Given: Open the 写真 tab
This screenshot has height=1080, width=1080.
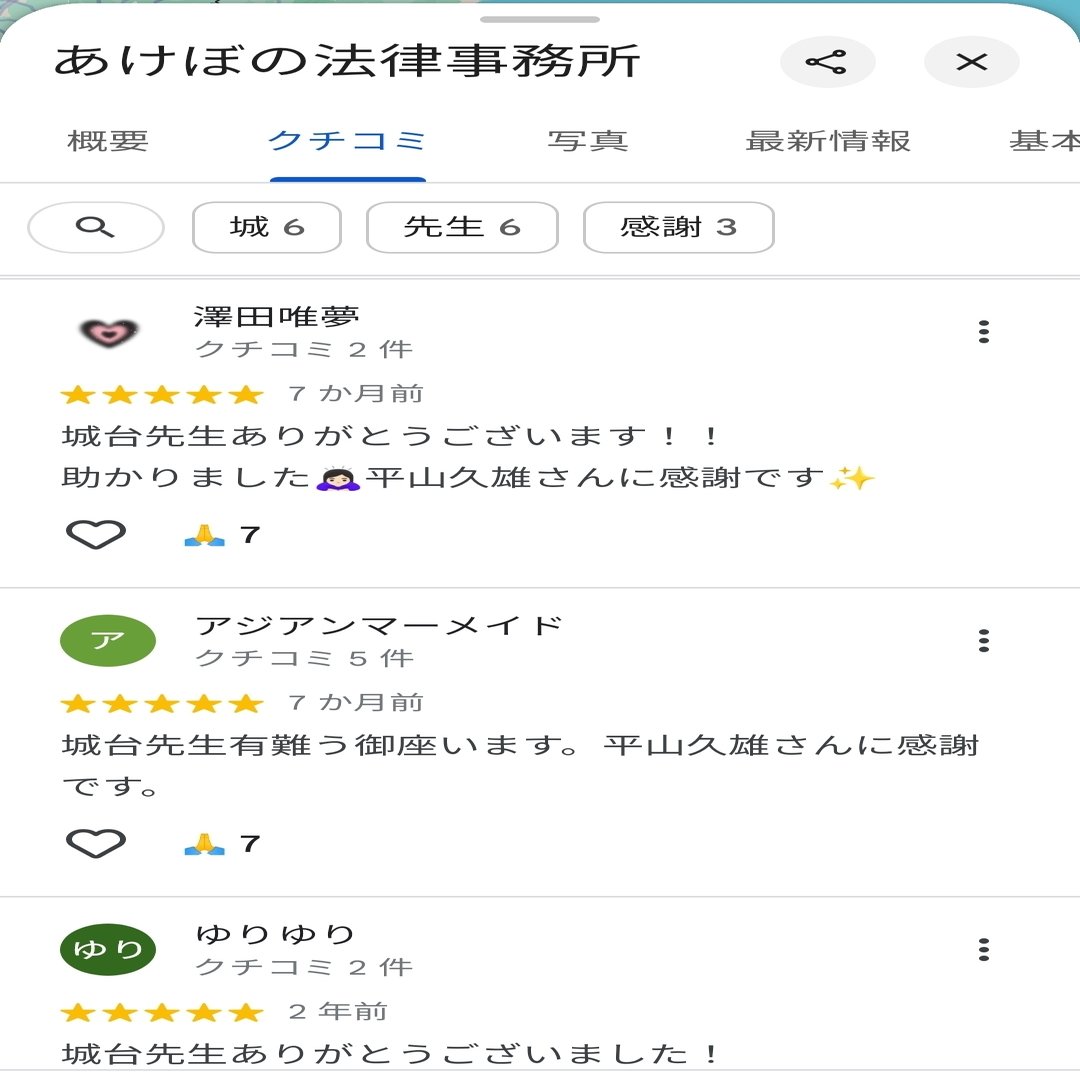Looking at the screenshot, I should pyautogui.click(x=587, y=141).
